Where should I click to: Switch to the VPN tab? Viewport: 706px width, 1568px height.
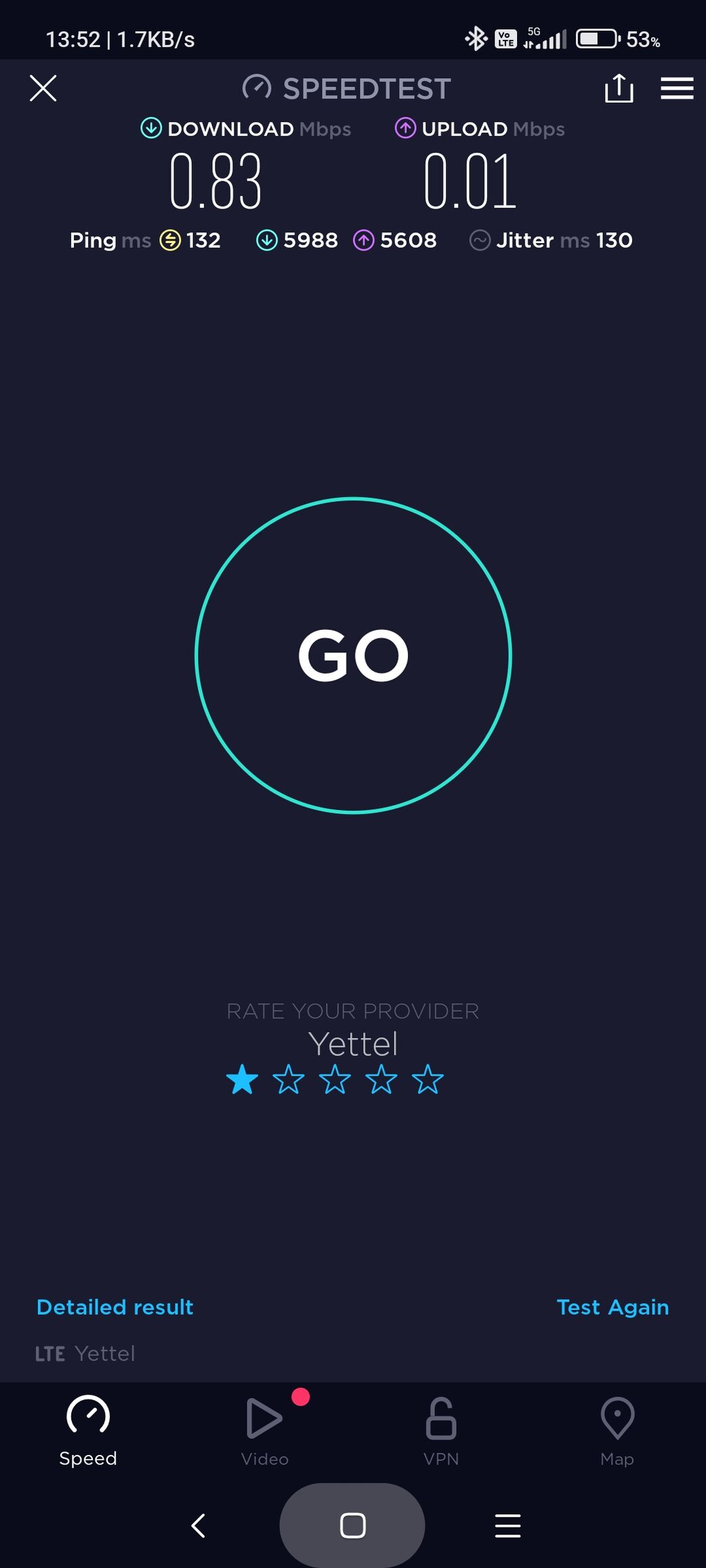[440, 1429]
